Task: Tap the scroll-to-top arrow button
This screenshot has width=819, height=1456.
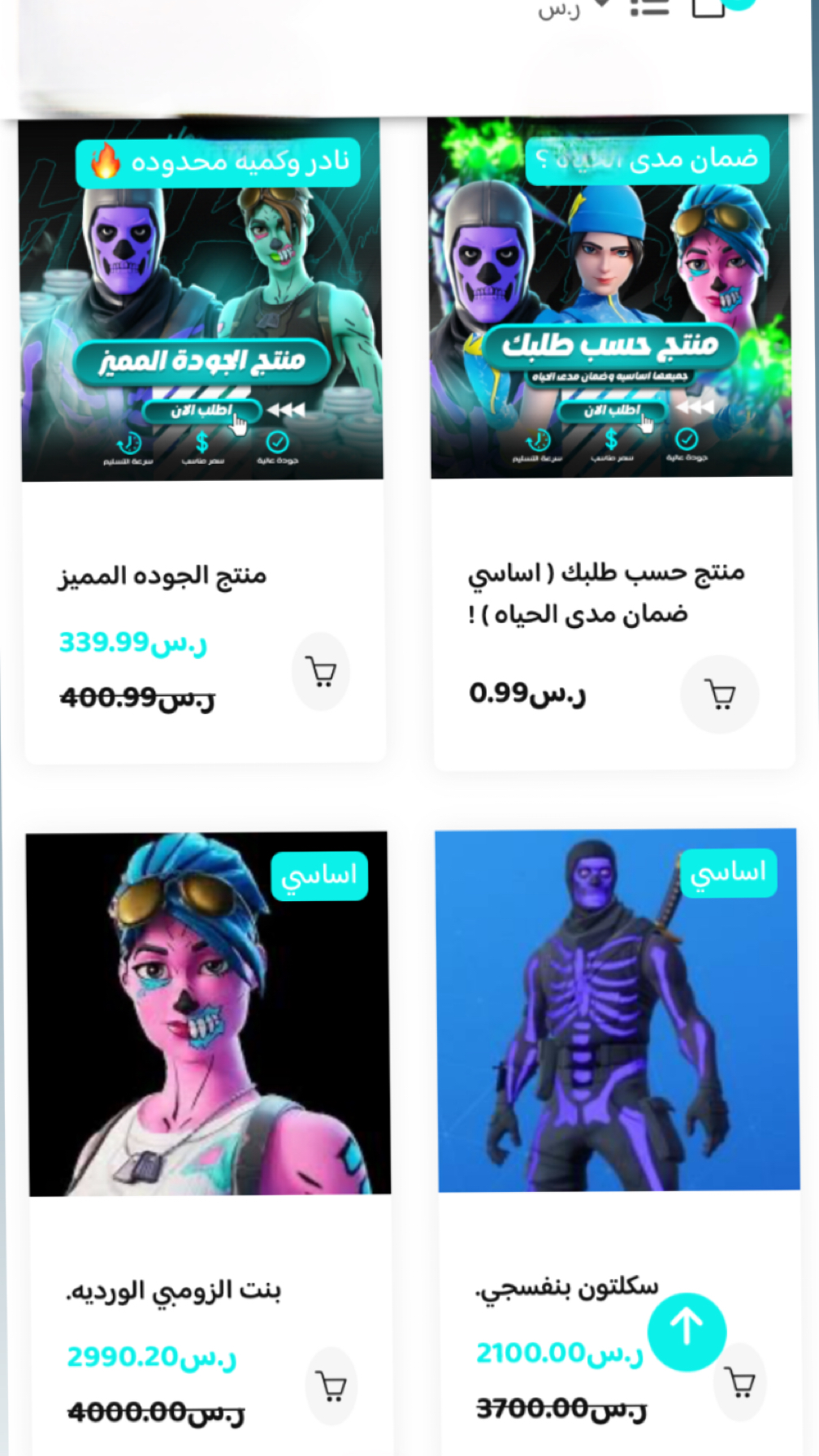Action: click(687, 1332)
